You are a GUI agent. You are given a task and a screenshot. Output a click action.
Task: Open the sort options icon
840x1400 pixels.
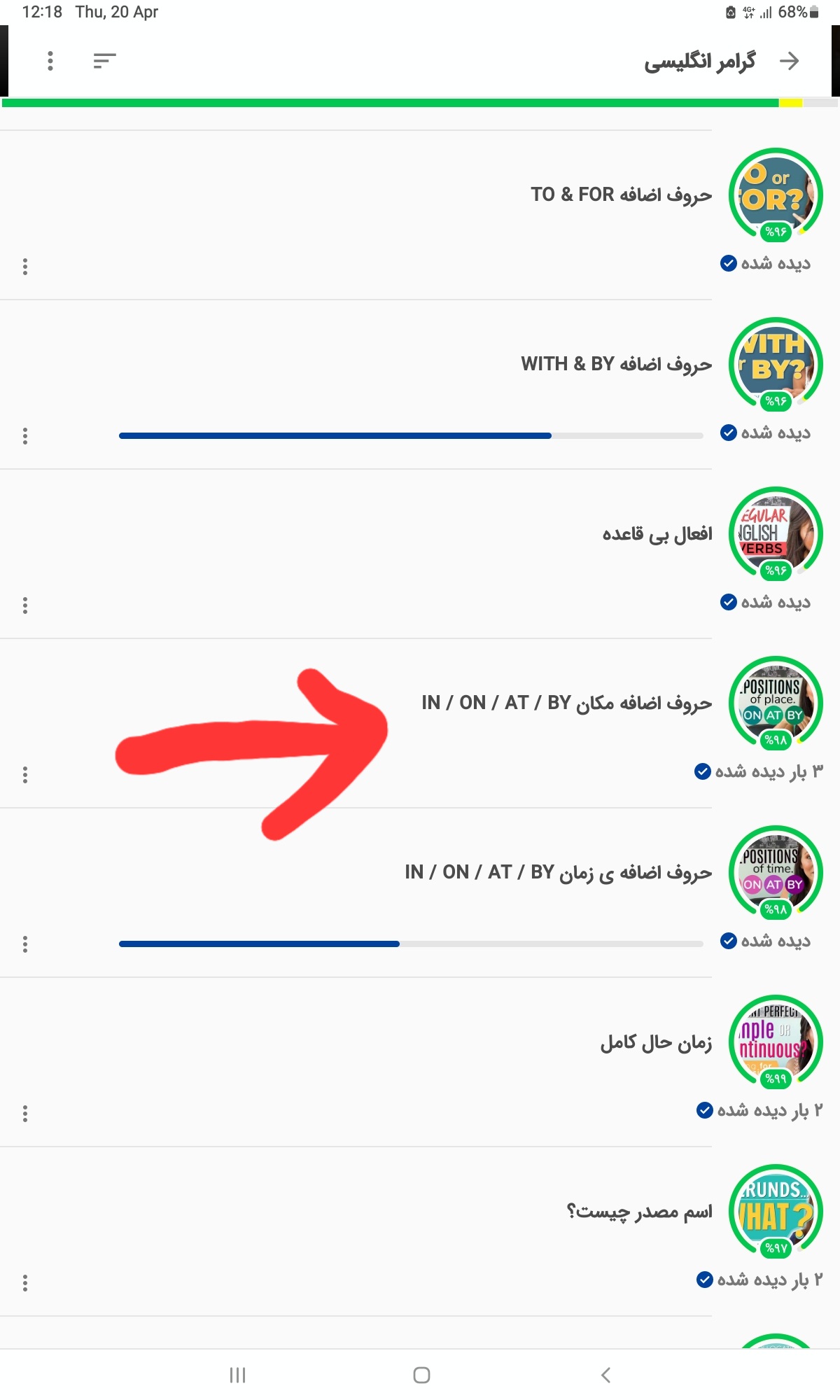(x=104, y=61)
